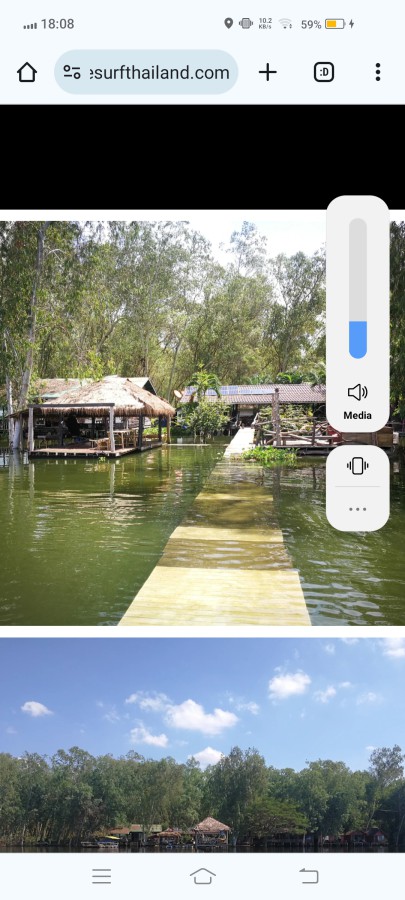The height and width of the screenshot is (900, 405).
Task: Tap the surfthailand.com address bar
Action: coord(146,72)
